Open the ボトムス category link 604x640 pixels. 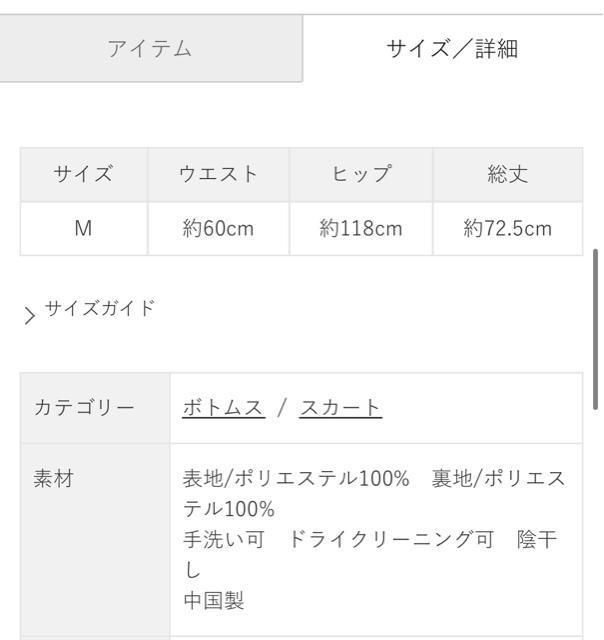tap(223, 408)
